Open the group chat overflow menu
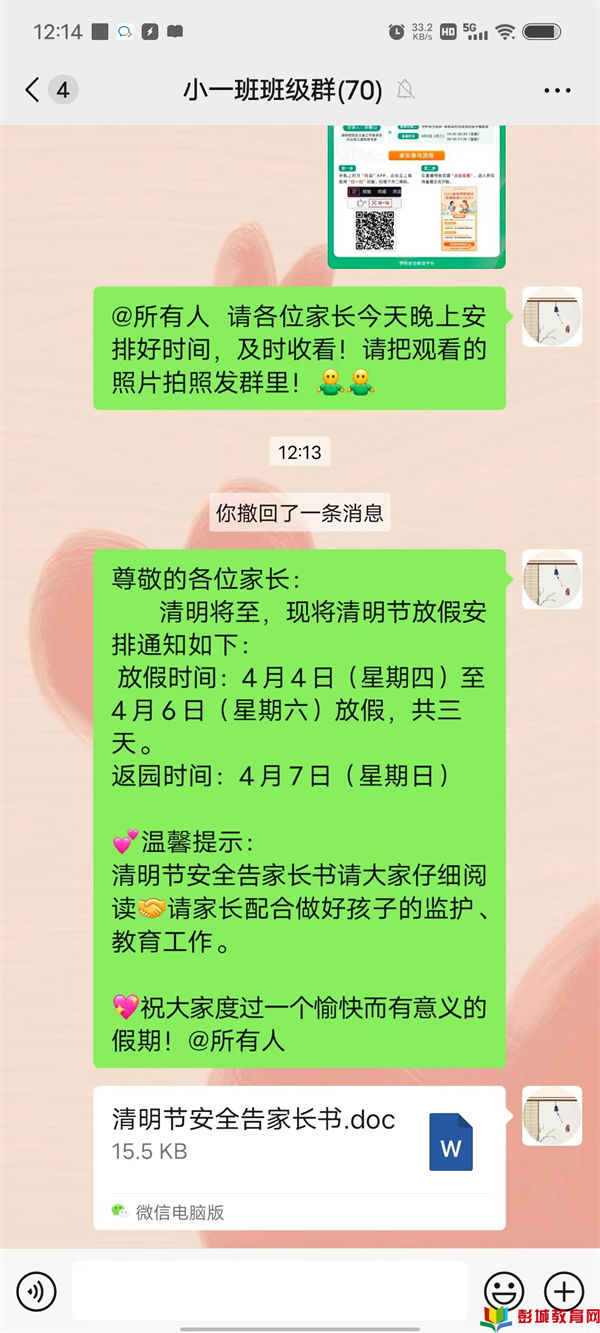The image size is (600, 1333). tap(557, 90)
